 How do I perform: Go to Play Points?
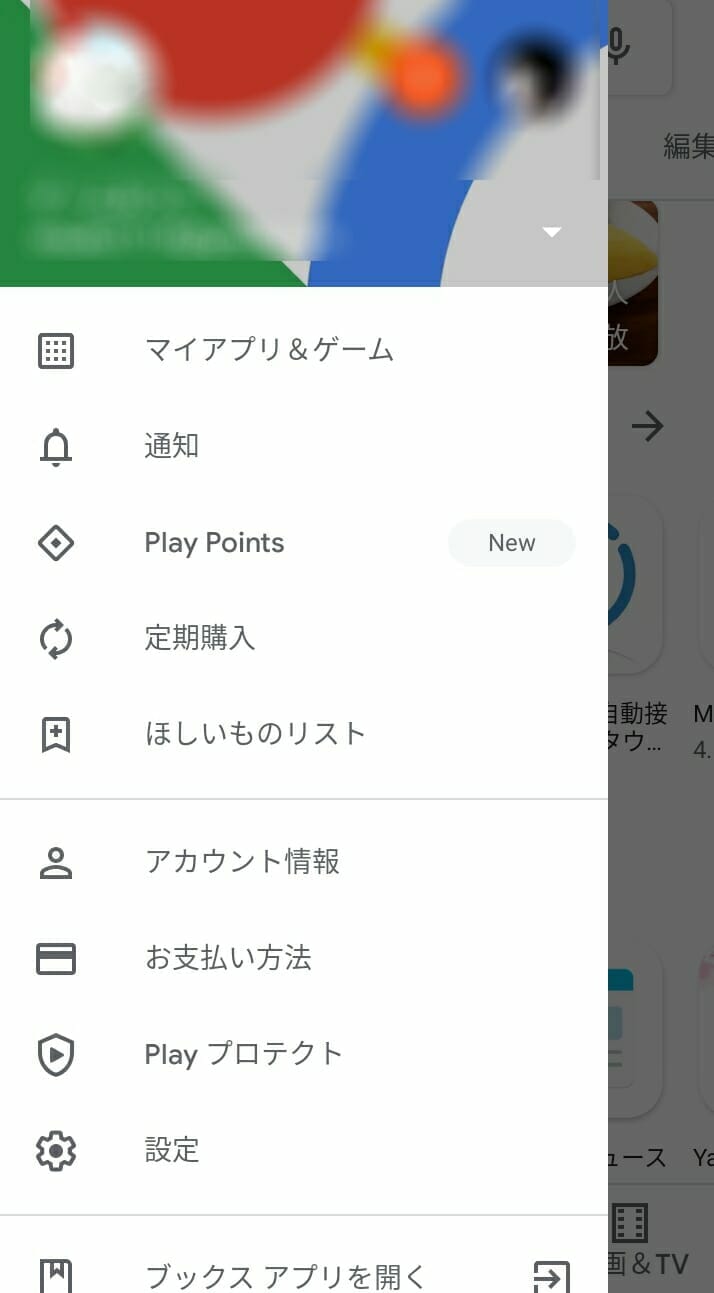(214, 543)
